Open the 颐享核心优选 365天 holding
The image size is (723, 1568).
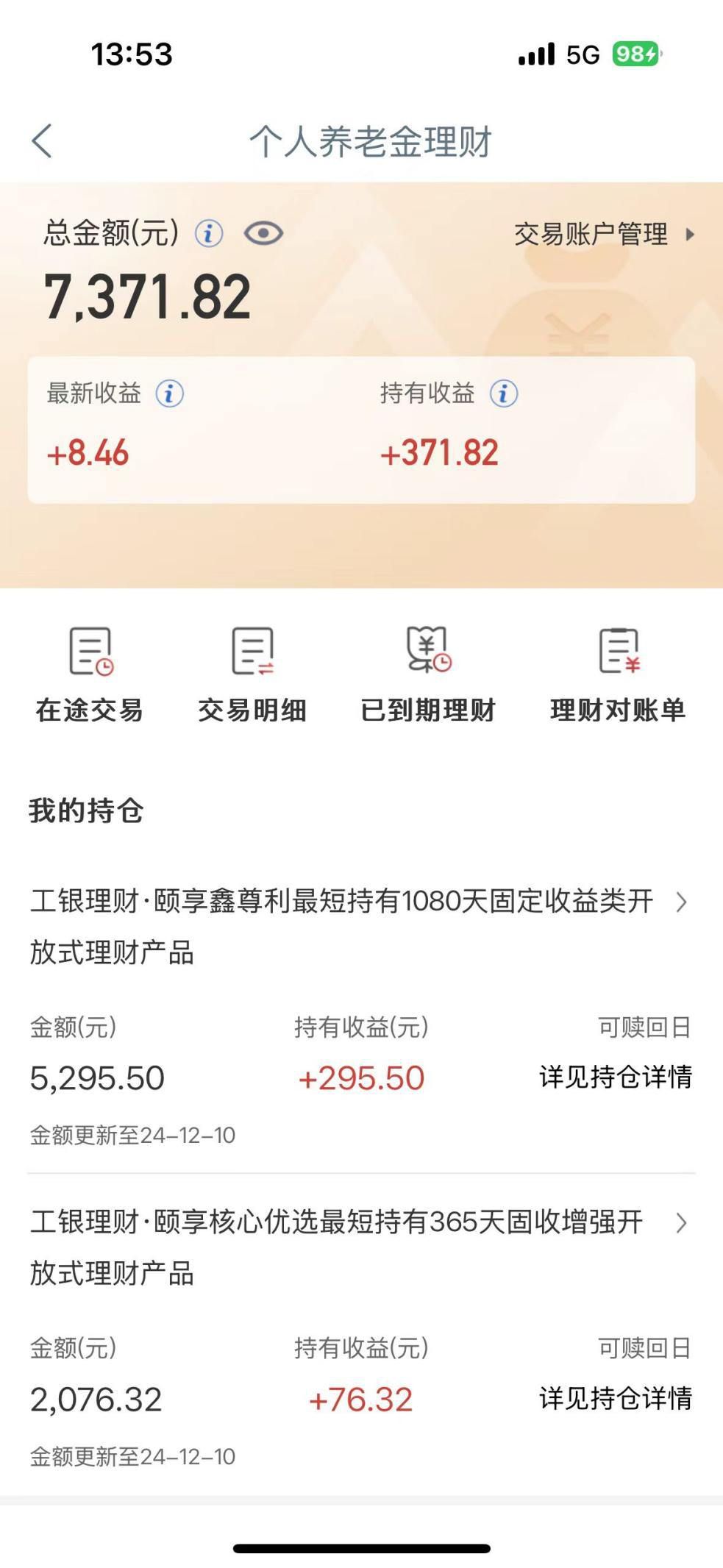(360, 1247)
